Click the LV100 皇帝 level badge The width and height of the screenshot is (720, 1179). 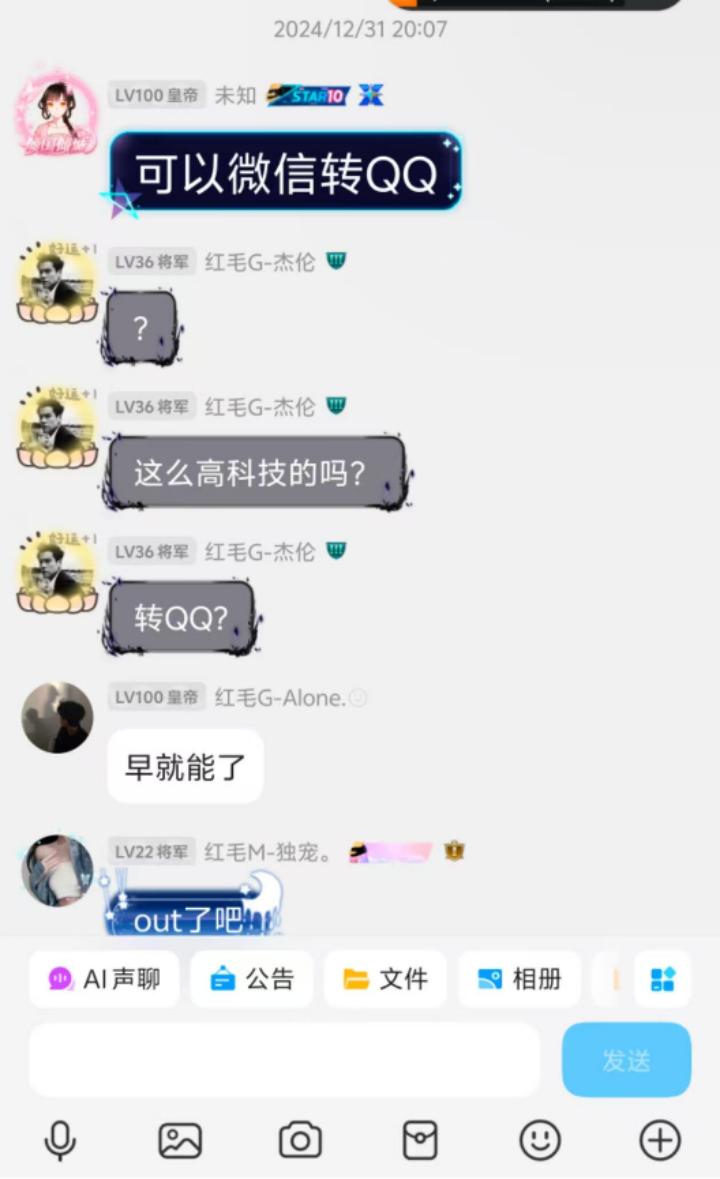[x=156, y=95]
